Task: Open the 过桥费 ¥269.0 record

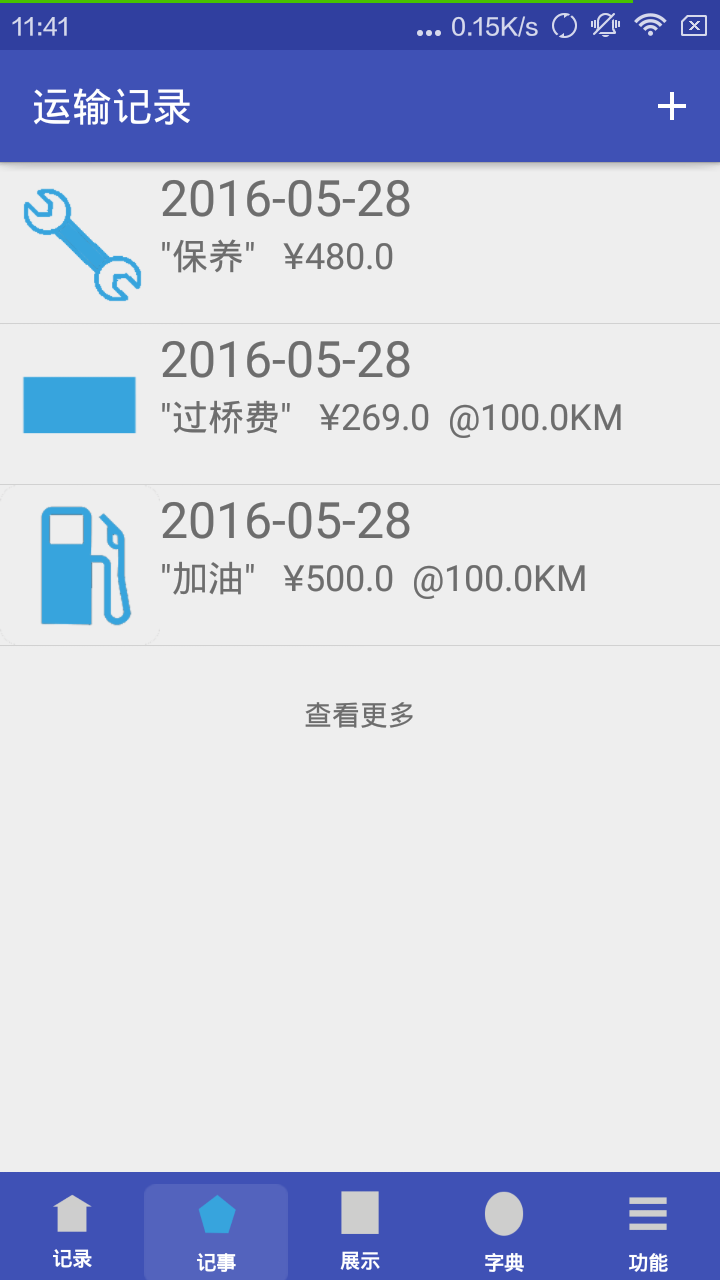Action: tap(360, 404)
